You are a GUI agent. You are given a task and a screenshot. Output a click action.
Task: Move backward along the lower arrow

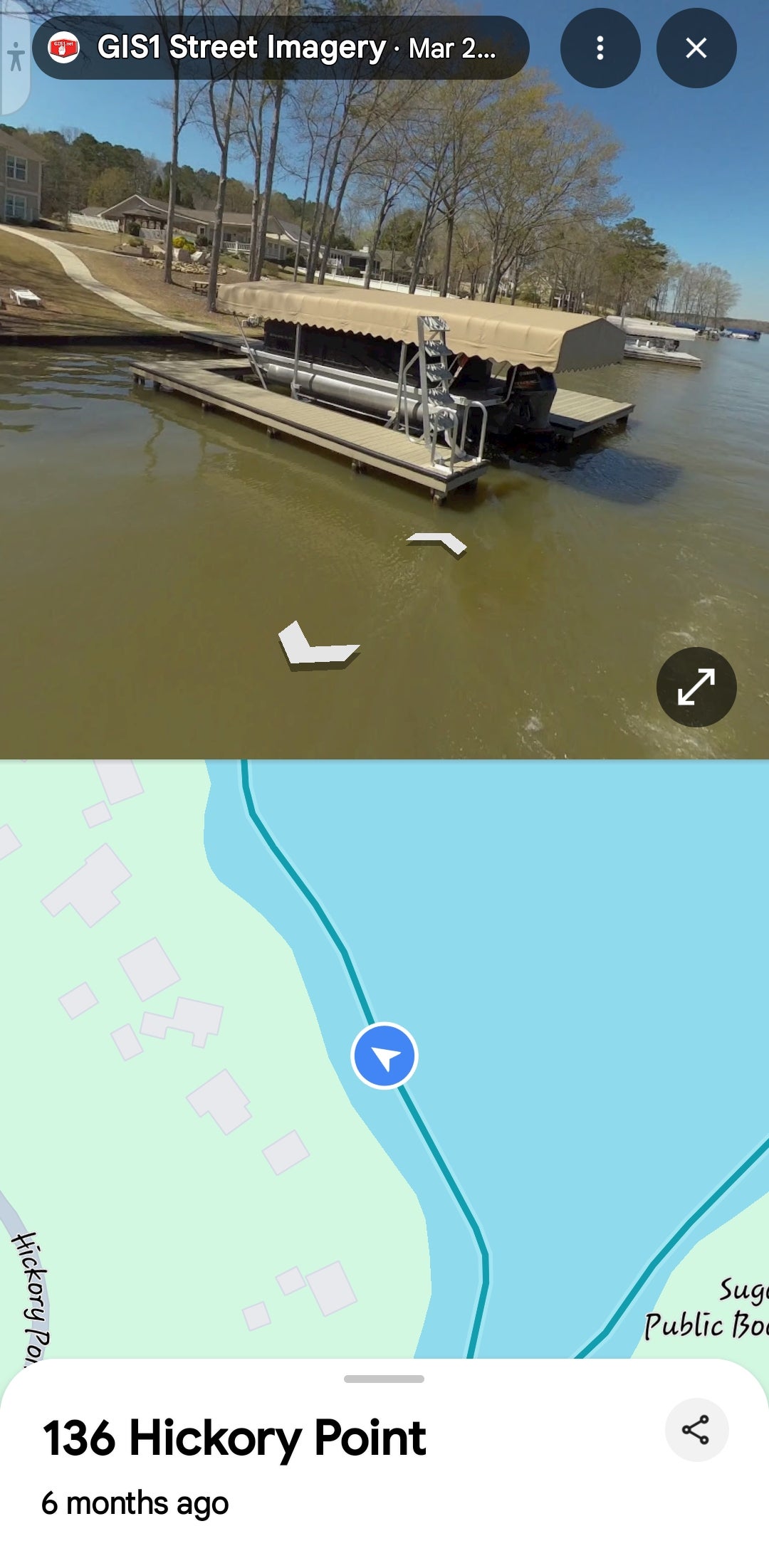317,646
